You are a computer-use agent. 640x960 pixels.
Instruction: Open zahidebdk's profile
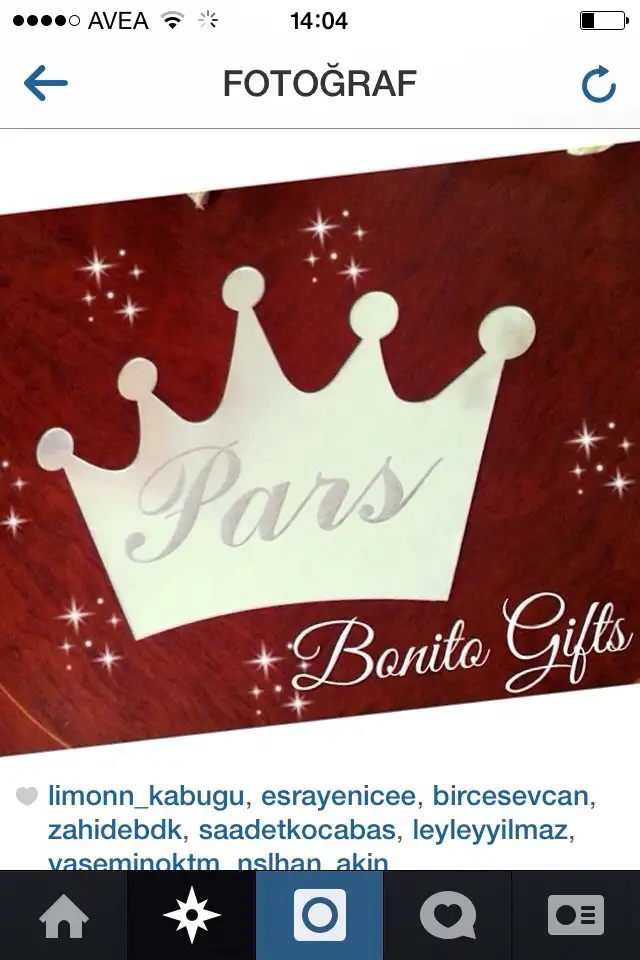coord(117,829)
